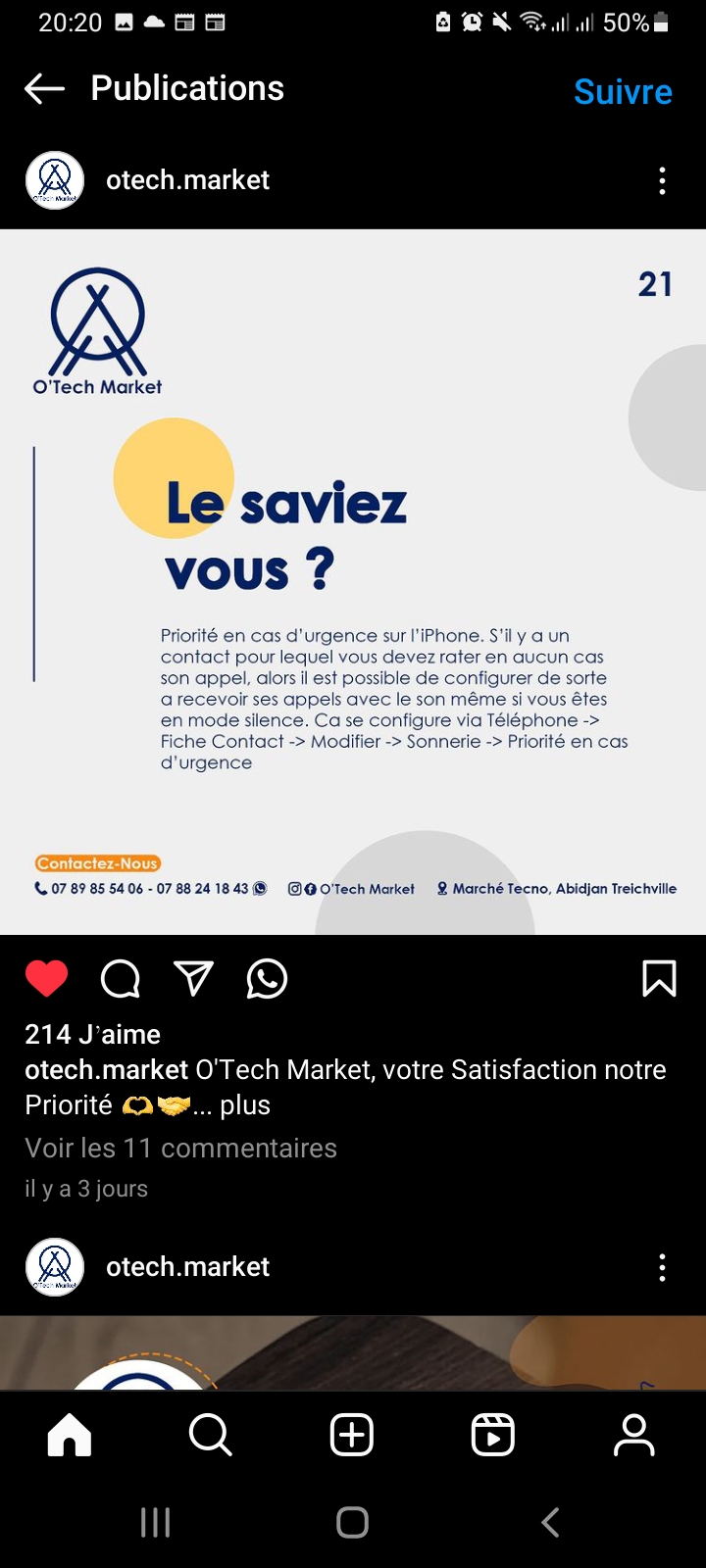The width and height of the screenshot is (706, 1568).
Task: Switch to the Profile tab
Action: (633, 1436)
